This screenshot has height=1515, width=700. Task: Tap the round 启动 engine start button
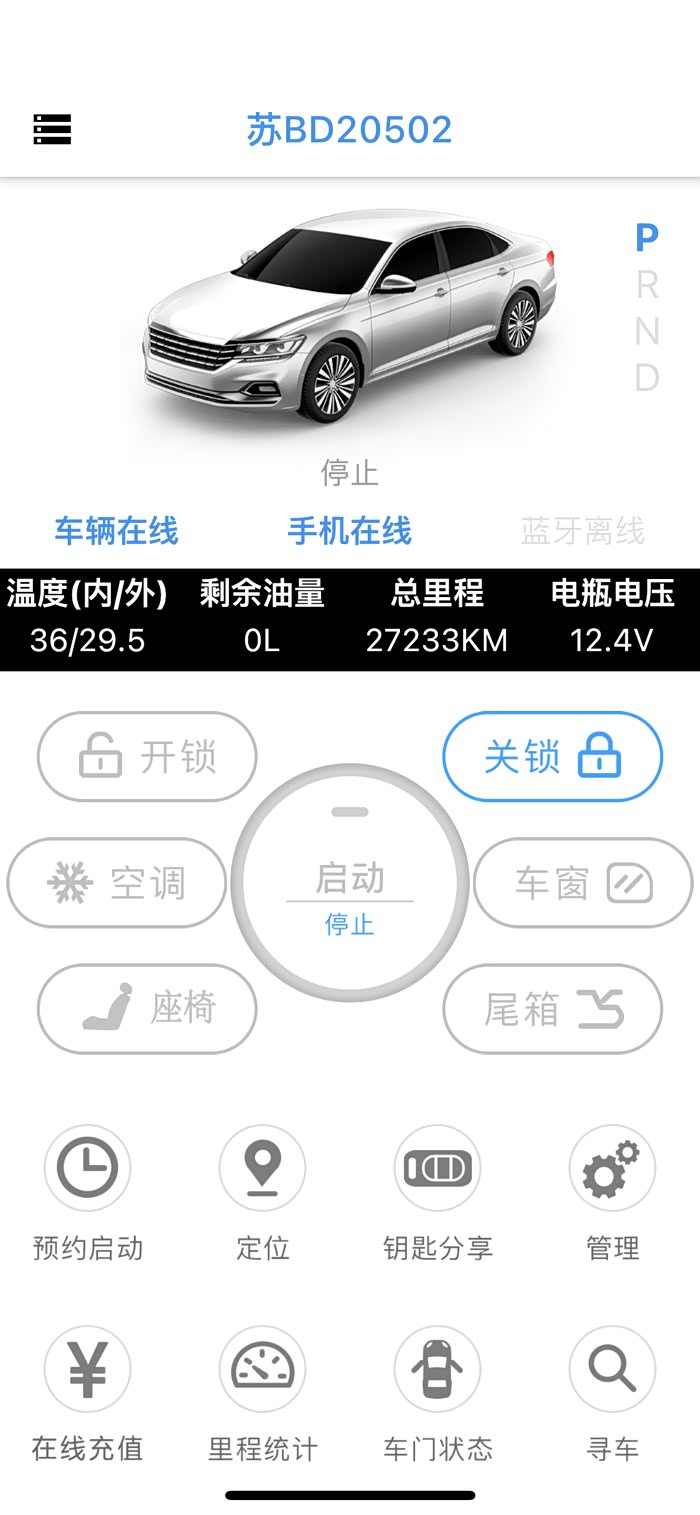350,882
